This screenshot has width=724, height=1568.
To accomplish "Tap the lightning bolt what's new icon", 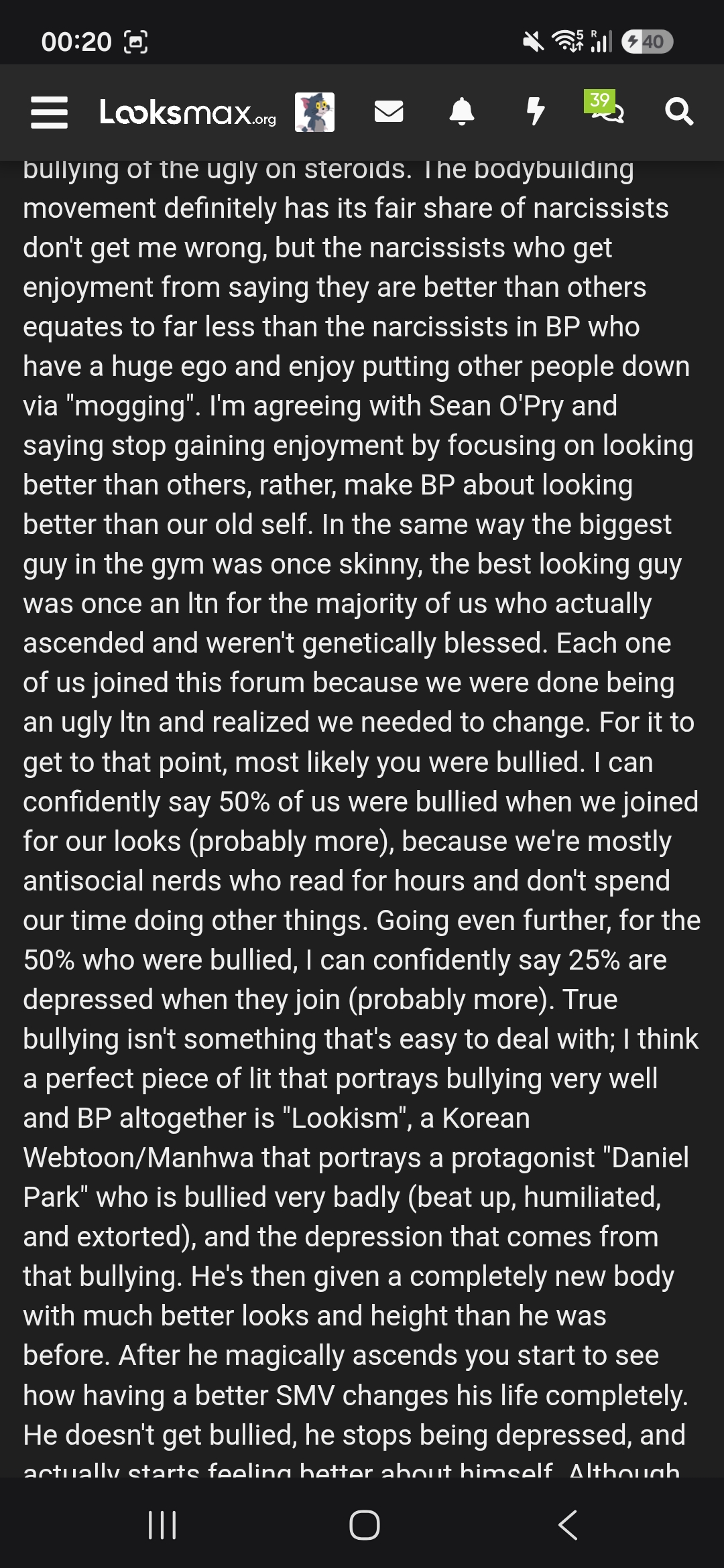I will point(535,111).
